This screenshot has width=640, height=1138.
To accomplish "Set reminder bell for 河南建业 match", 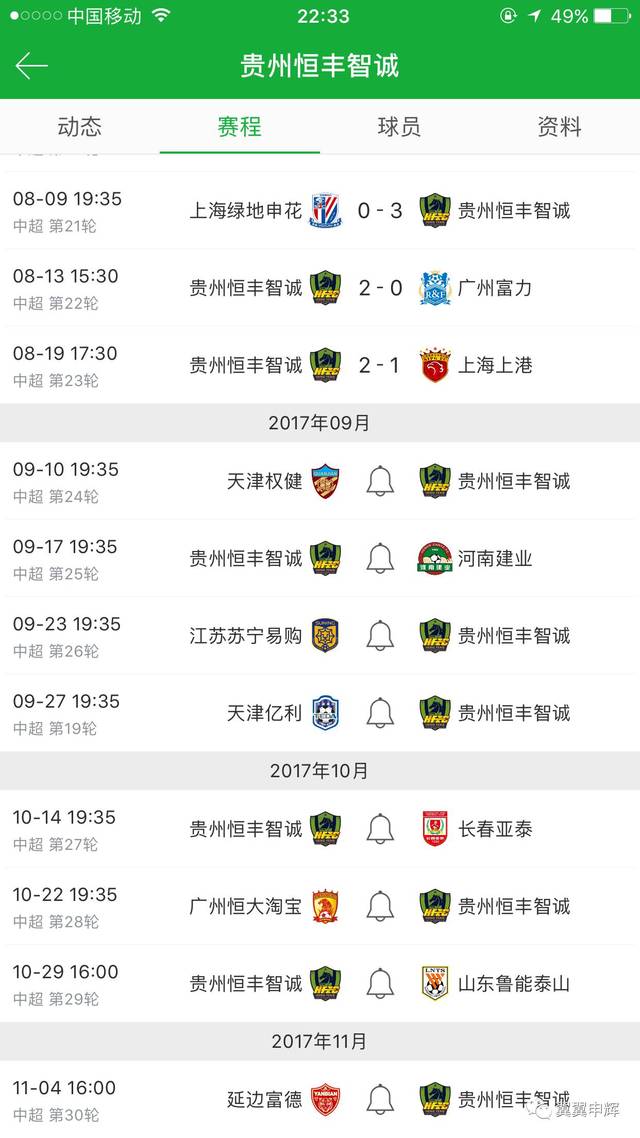I will point(380,558).
